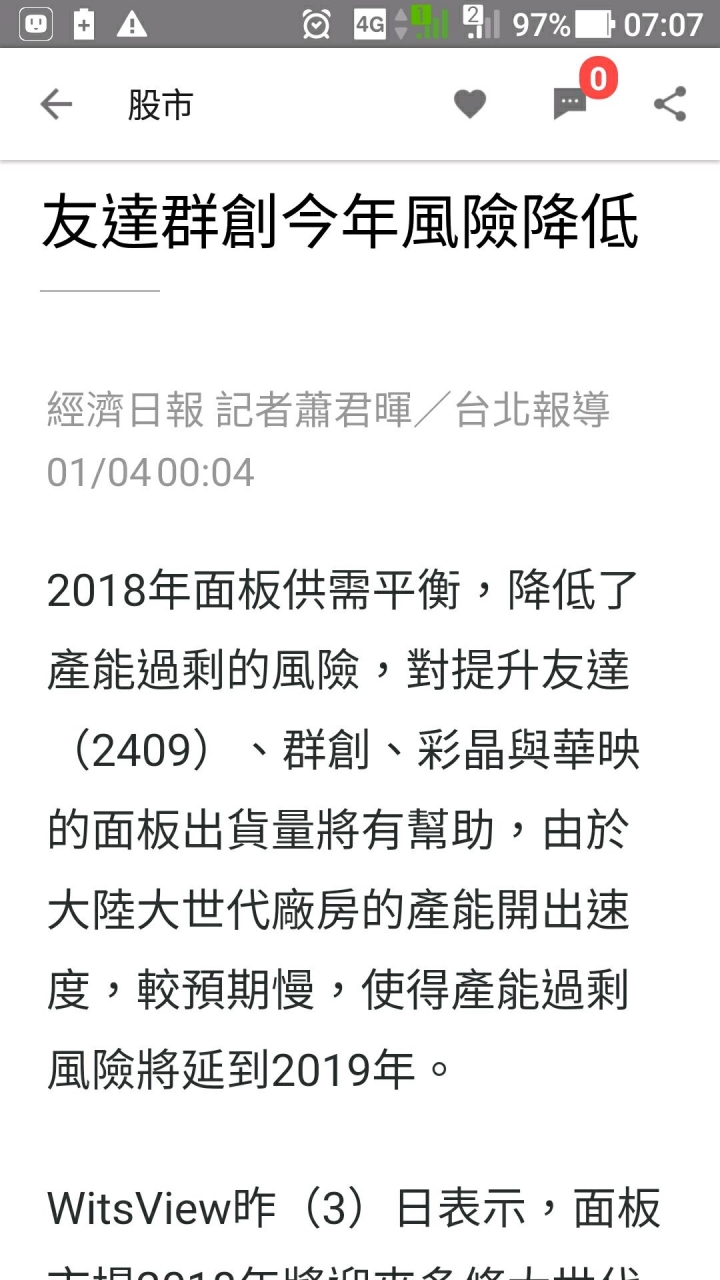Viewport: 720px width, 1280px height.
Task: Open the article comments
Action: point(571,104)
